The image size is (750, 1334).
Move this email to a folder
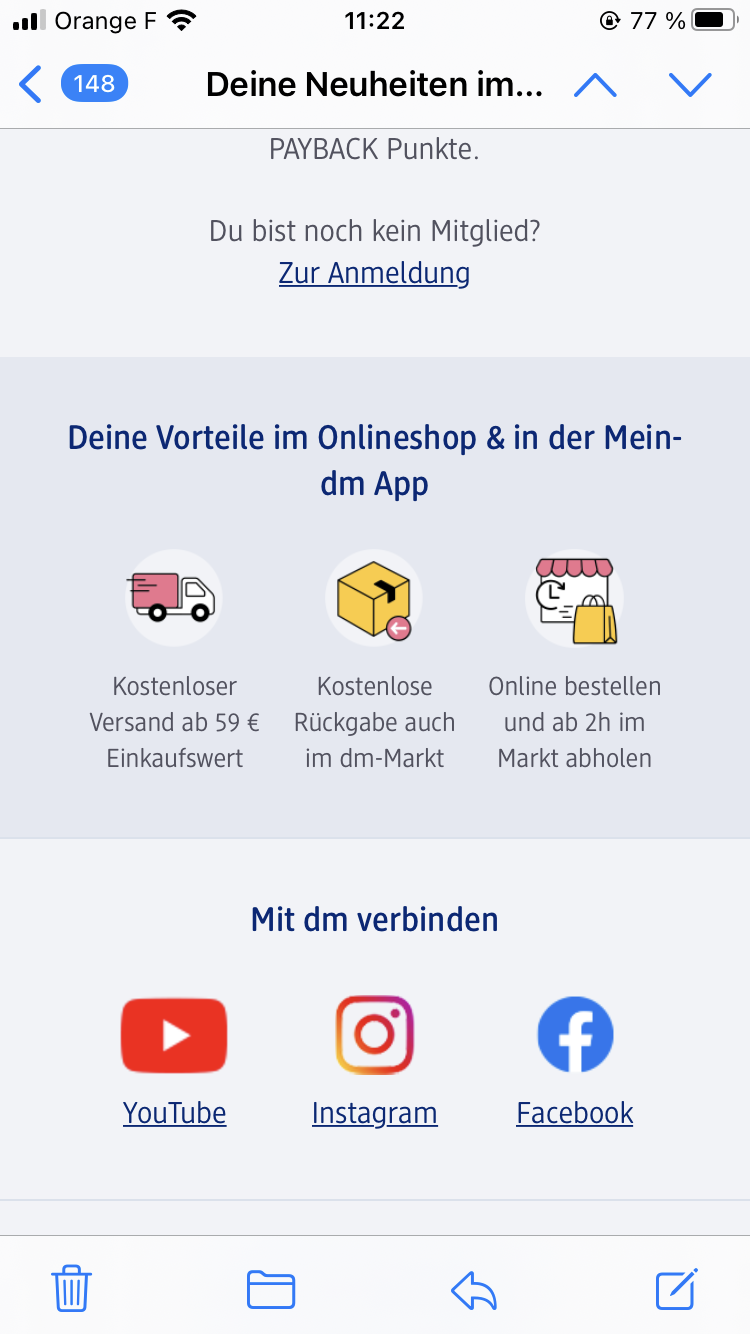(x=271, y=1289)
